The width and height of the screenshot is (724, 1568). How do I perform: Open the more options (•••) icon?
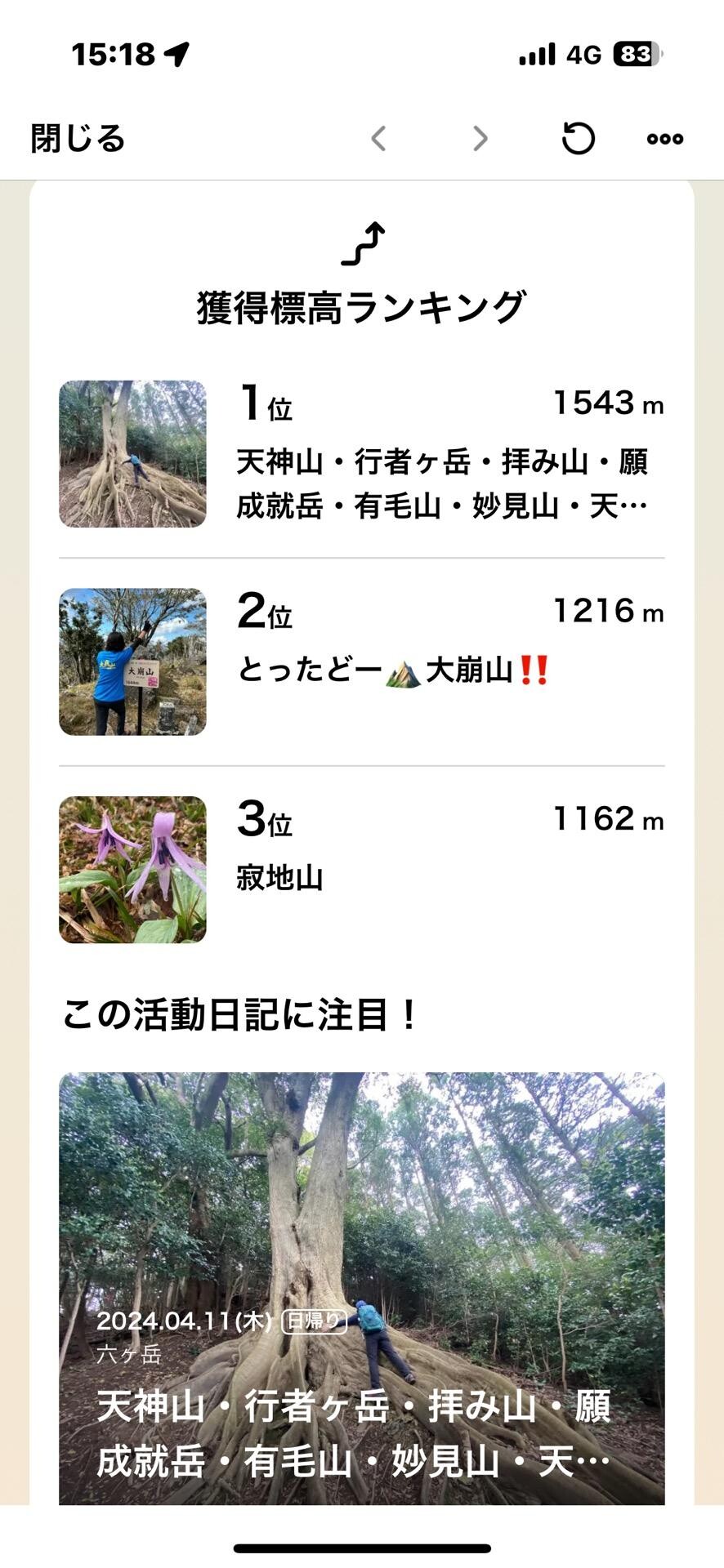click(x=664, y=139)
